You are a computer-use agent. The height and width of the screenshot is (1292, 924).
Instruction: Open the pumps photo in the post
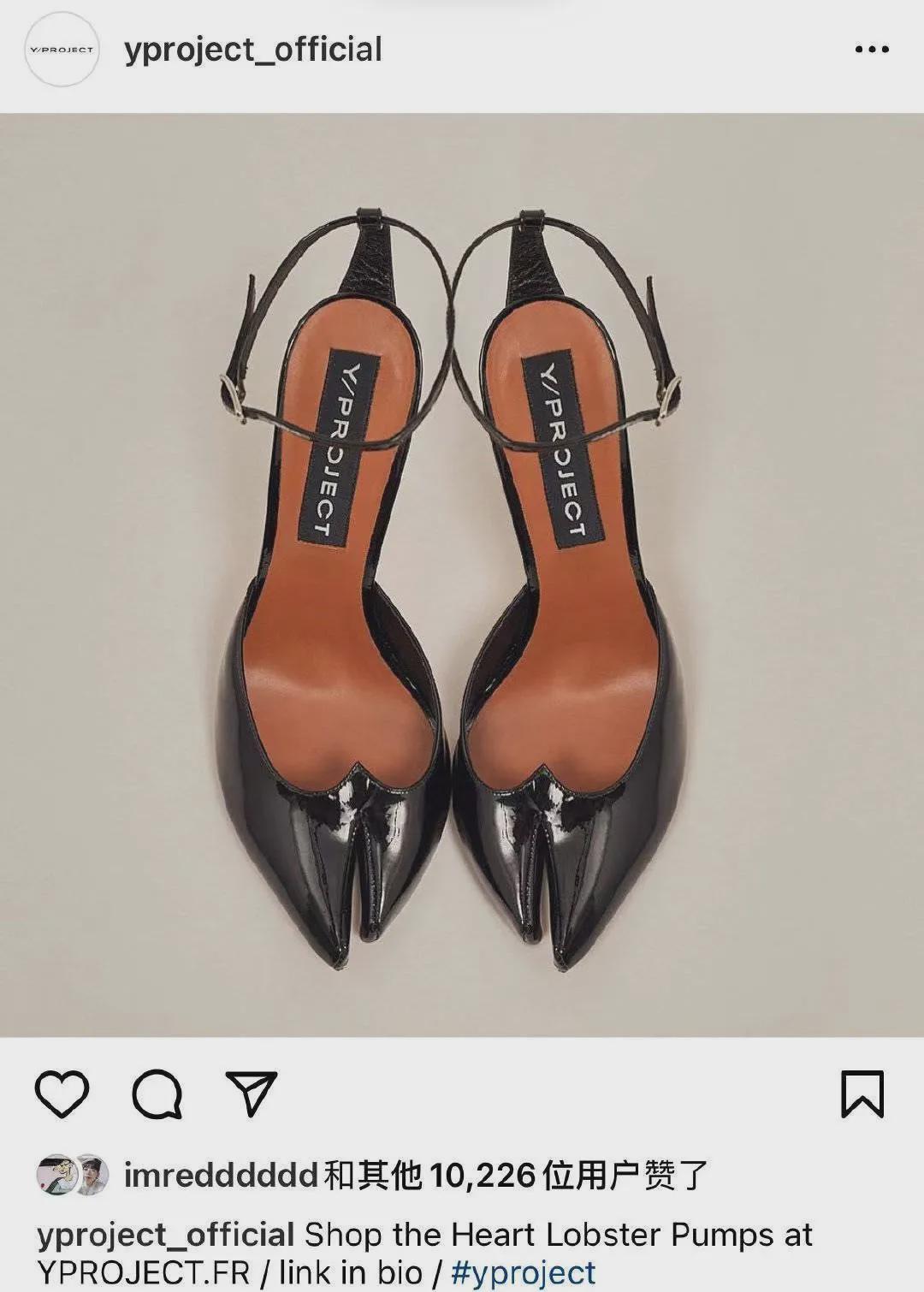click(462, 575)
